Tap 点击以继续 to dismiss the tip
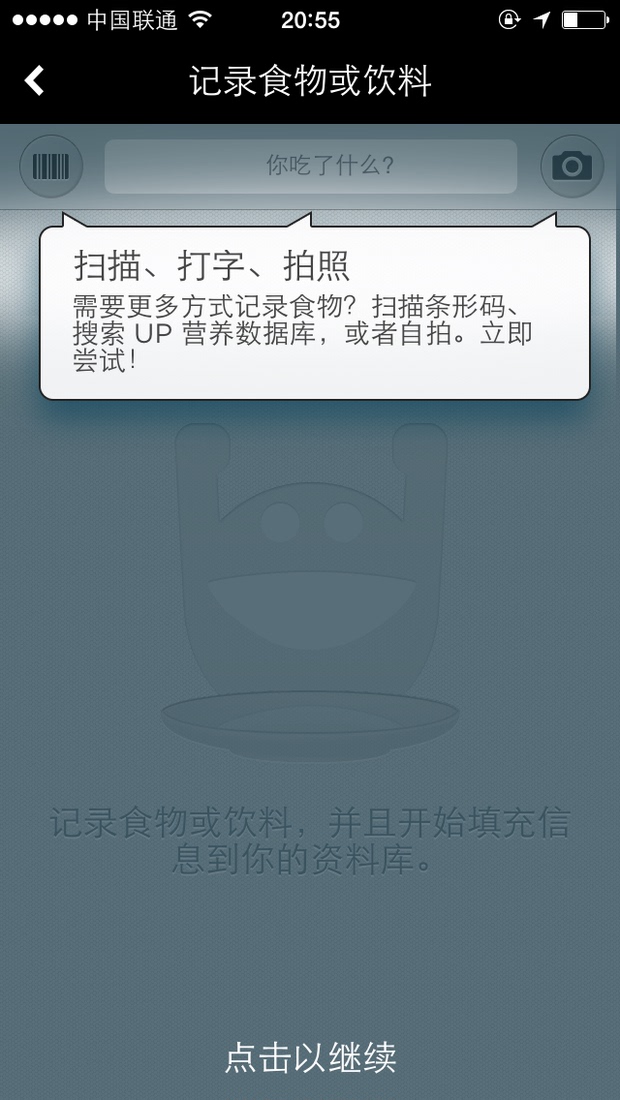The width and height of the screenshot is (620, 1100). point(310,1057)
